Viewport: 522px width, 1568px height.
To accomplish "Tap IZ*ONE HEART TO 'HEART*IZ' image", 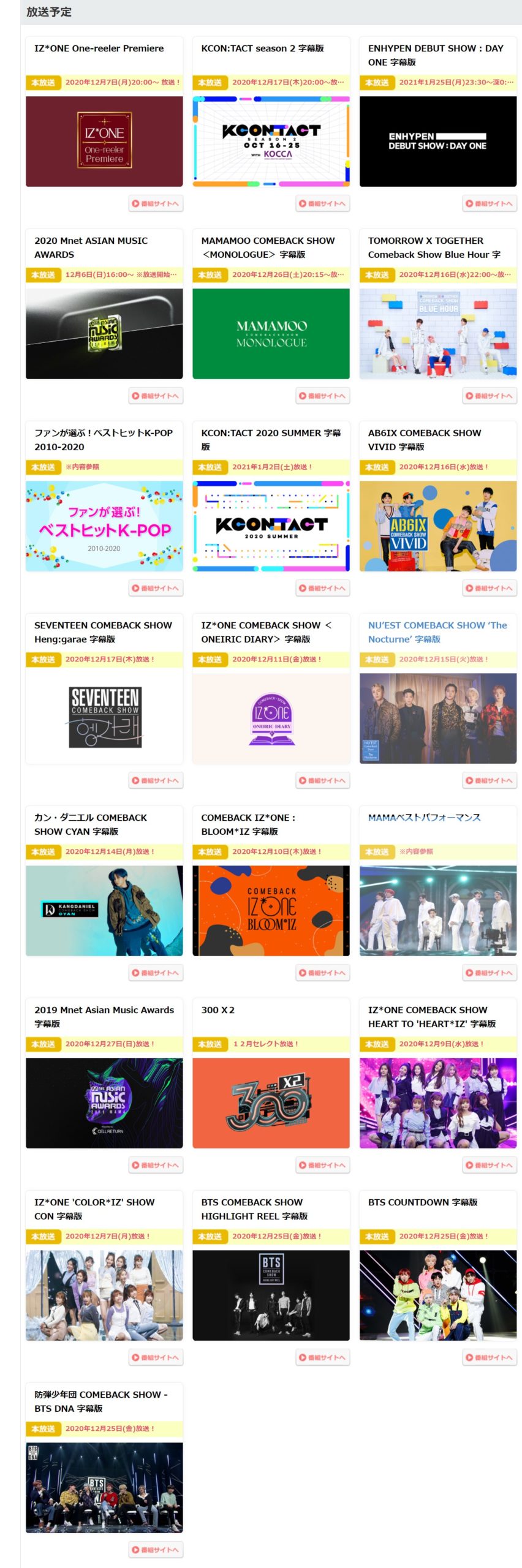I will (x=437, y=1103).
